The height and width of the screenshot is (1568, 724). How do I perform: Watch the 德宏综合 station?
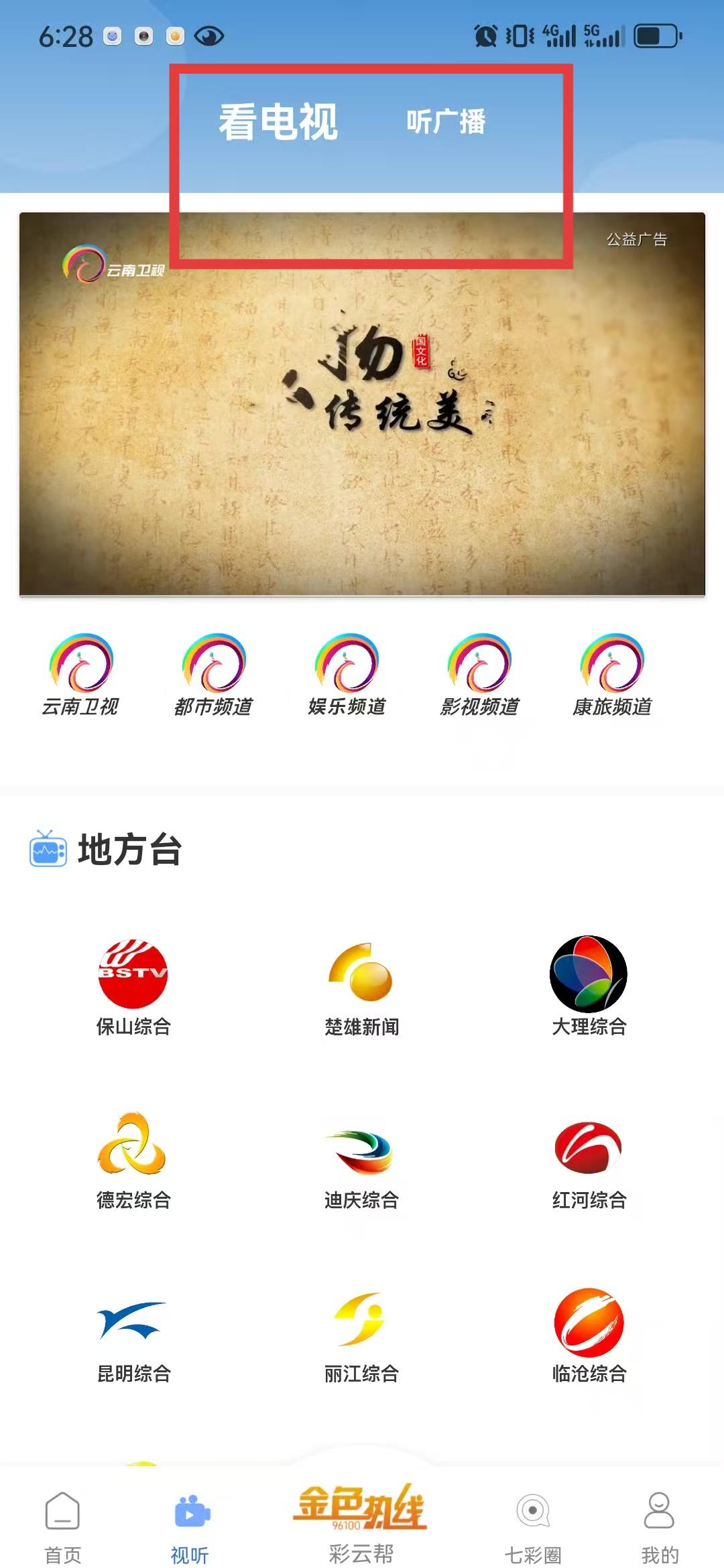click(x=133, y=1159)
